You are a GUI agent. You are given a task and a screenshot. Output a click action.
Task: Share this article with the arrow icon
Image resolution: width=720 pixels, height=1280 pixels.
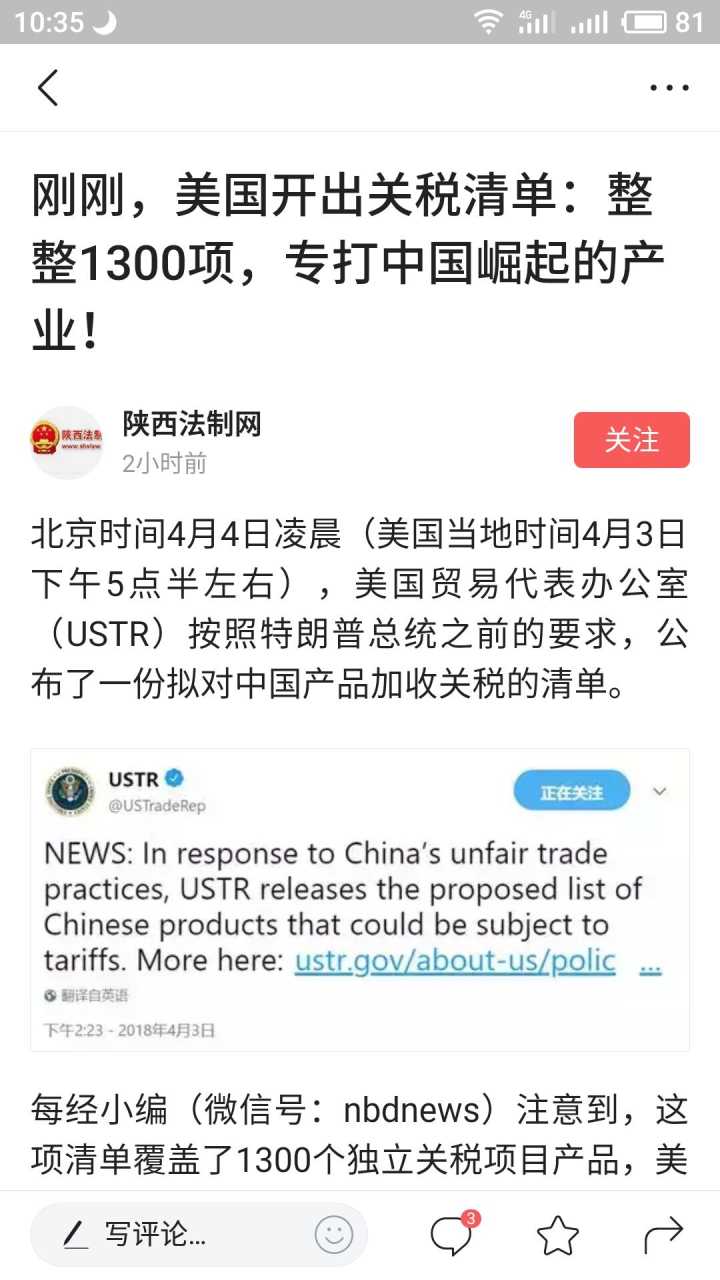[662, 1236]
